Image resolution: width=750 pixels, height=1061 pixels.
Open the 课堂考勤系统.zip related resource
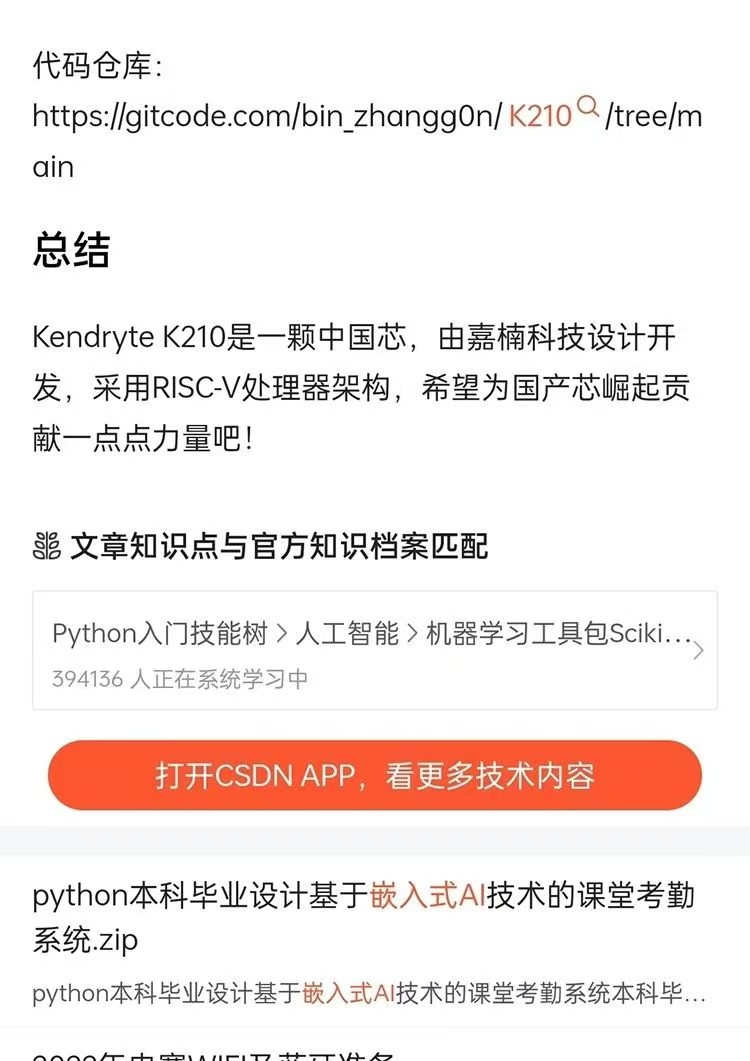coord(363,916)
